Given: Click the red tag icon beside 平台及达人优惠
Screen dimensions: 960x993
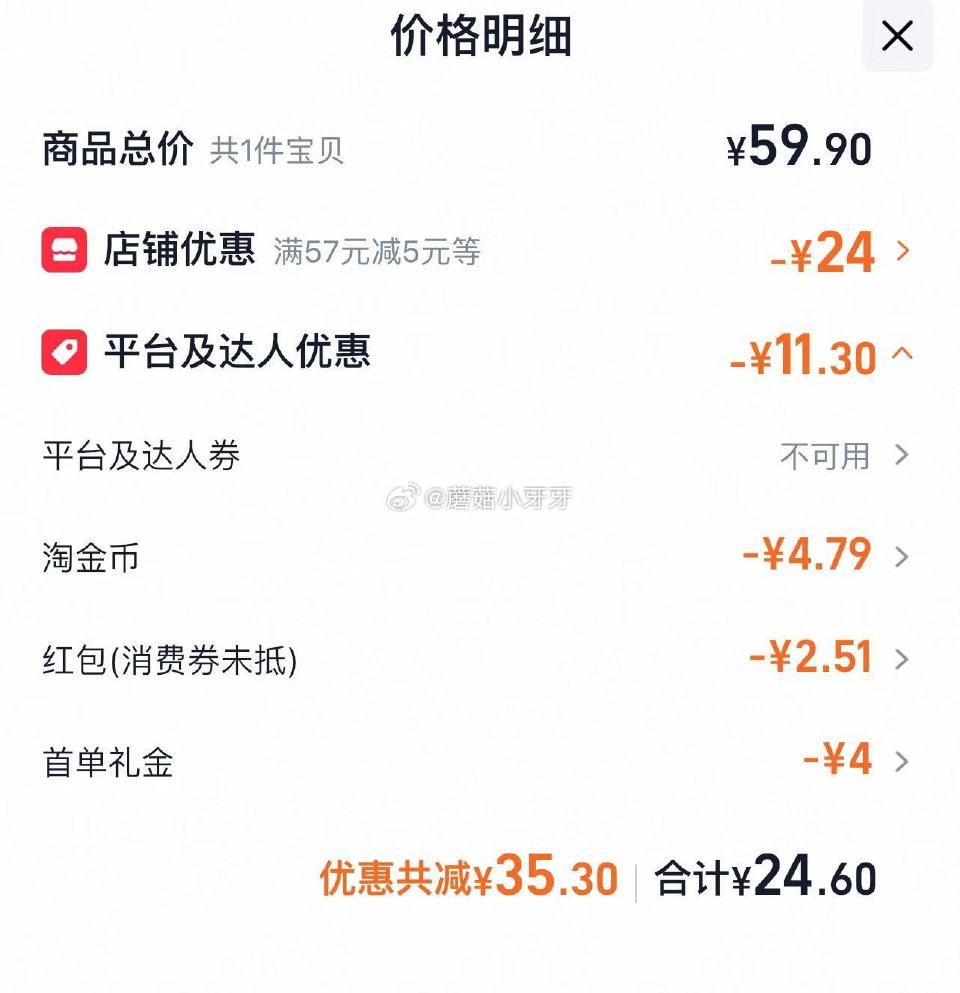Looking at the screenshot, I should [62, 352].
